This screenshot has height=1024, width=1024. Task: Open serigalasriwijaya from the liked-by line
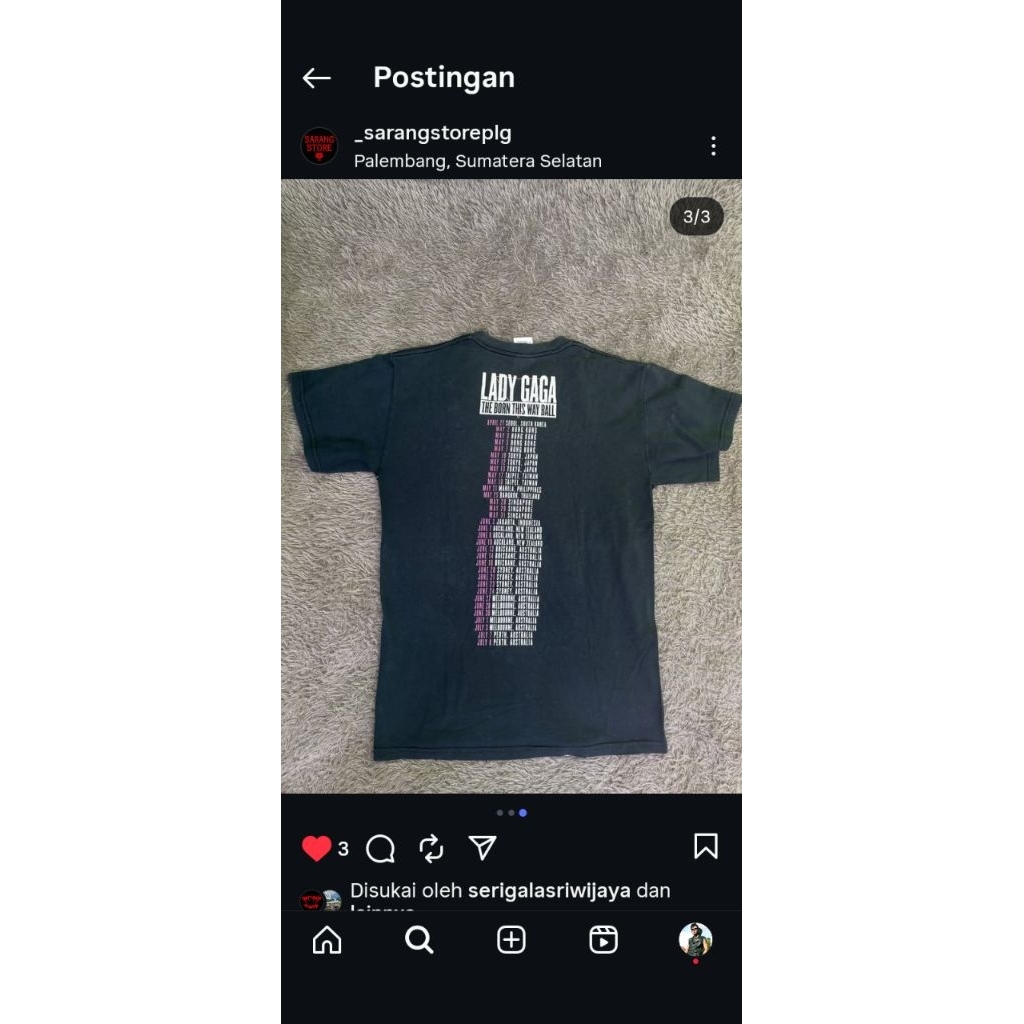(549, 890)
